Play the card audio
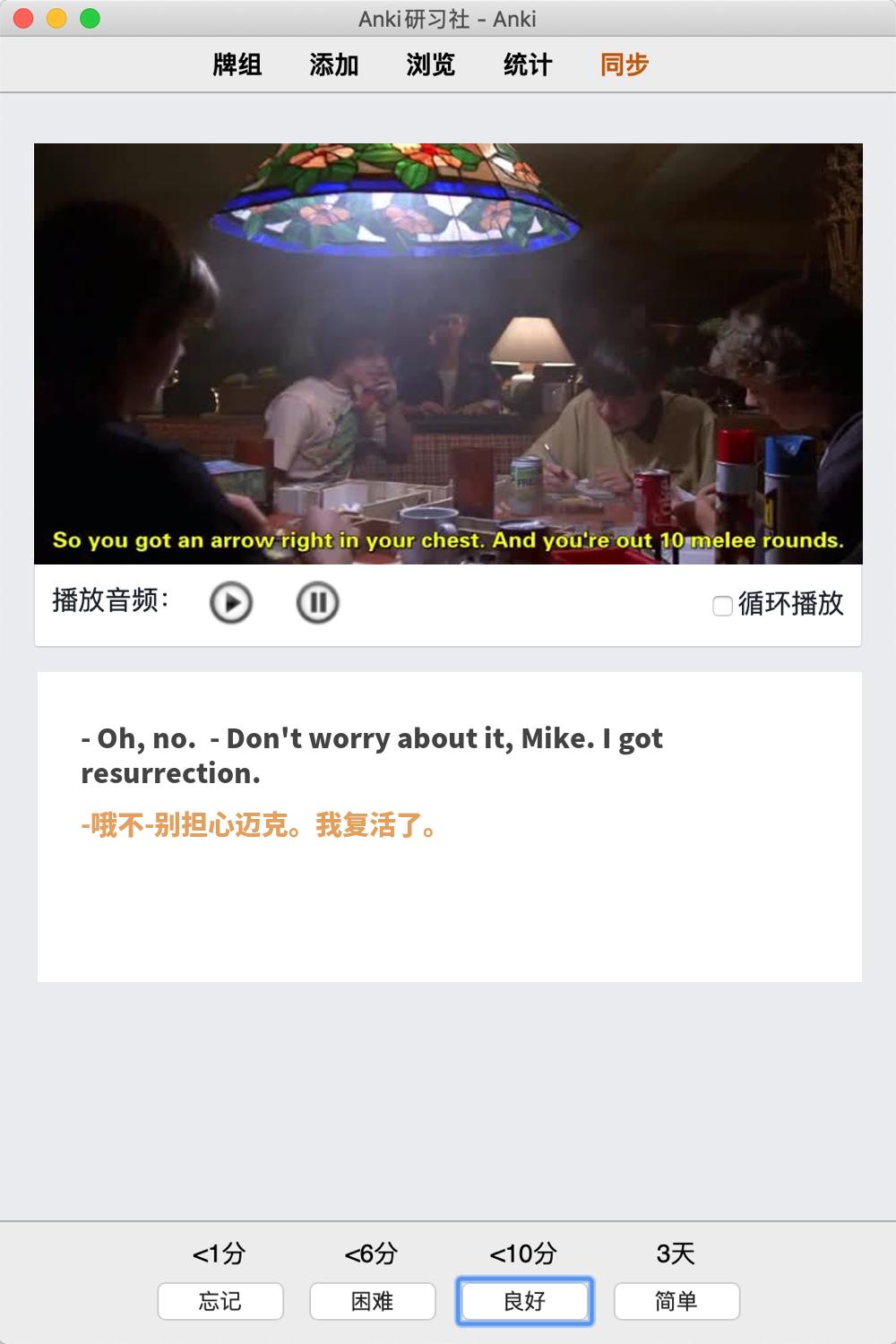This screenshot has height=1344, width=896. click(x=231, y=603)
